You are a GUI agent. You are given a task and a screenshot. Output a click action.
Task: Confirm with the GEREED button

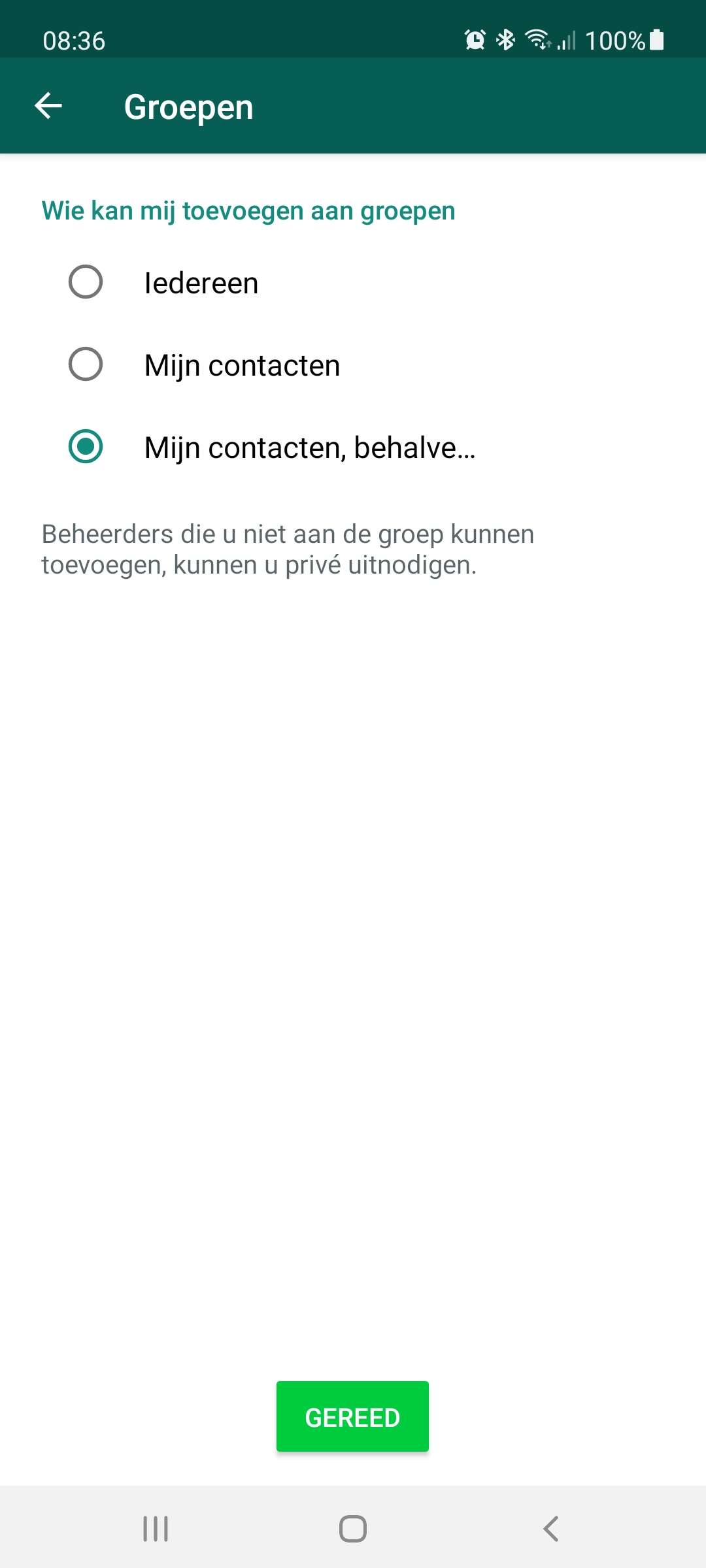[x=352, y=1416]
